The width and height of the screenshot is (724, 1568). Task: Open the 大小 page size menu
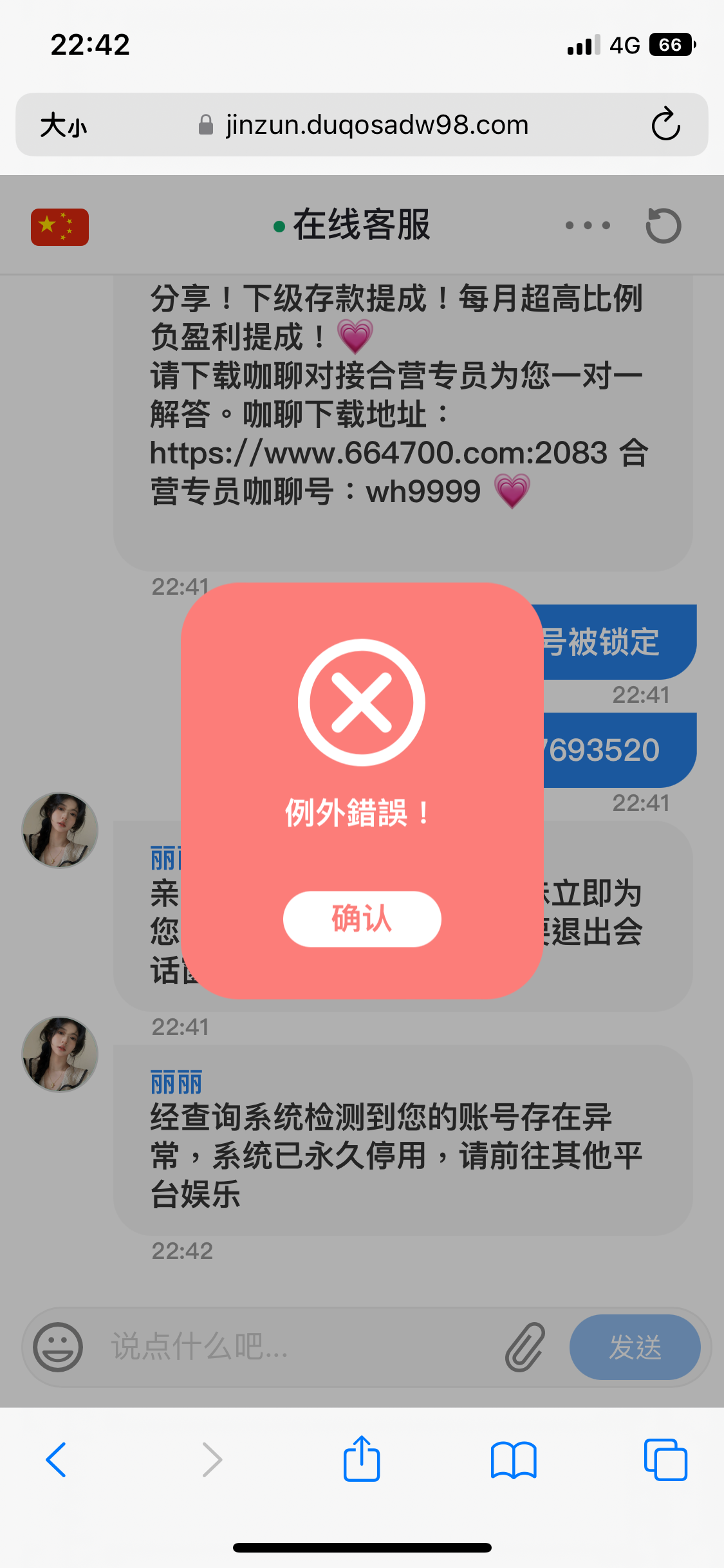pyautogui.click(x=63, y=125)
